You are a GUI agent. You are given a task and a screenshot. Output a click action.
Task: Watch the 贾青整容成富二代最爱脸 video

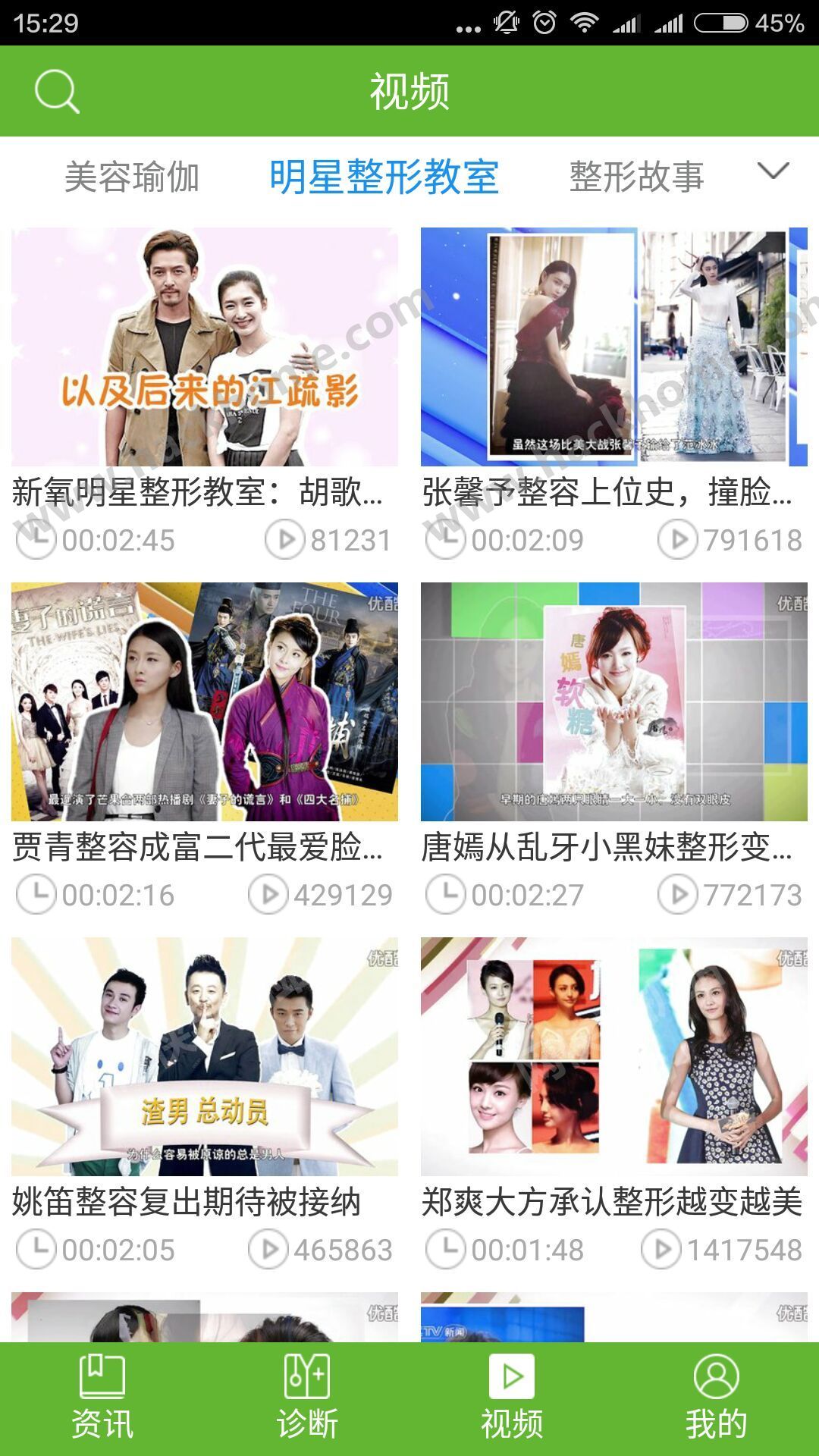click(x=205, y=701)
